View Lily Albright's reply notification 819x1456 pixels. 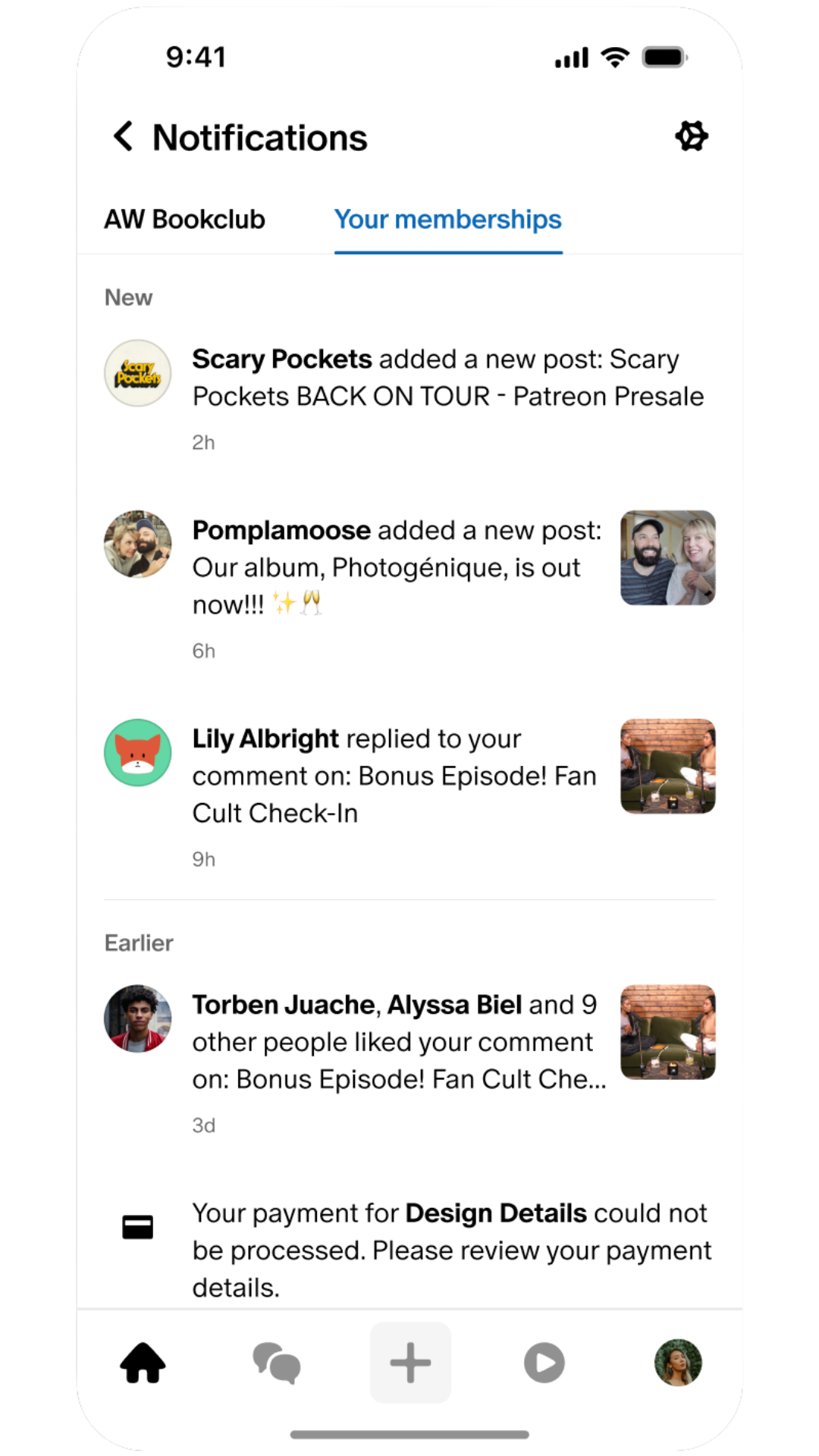[x=394, y=776]
